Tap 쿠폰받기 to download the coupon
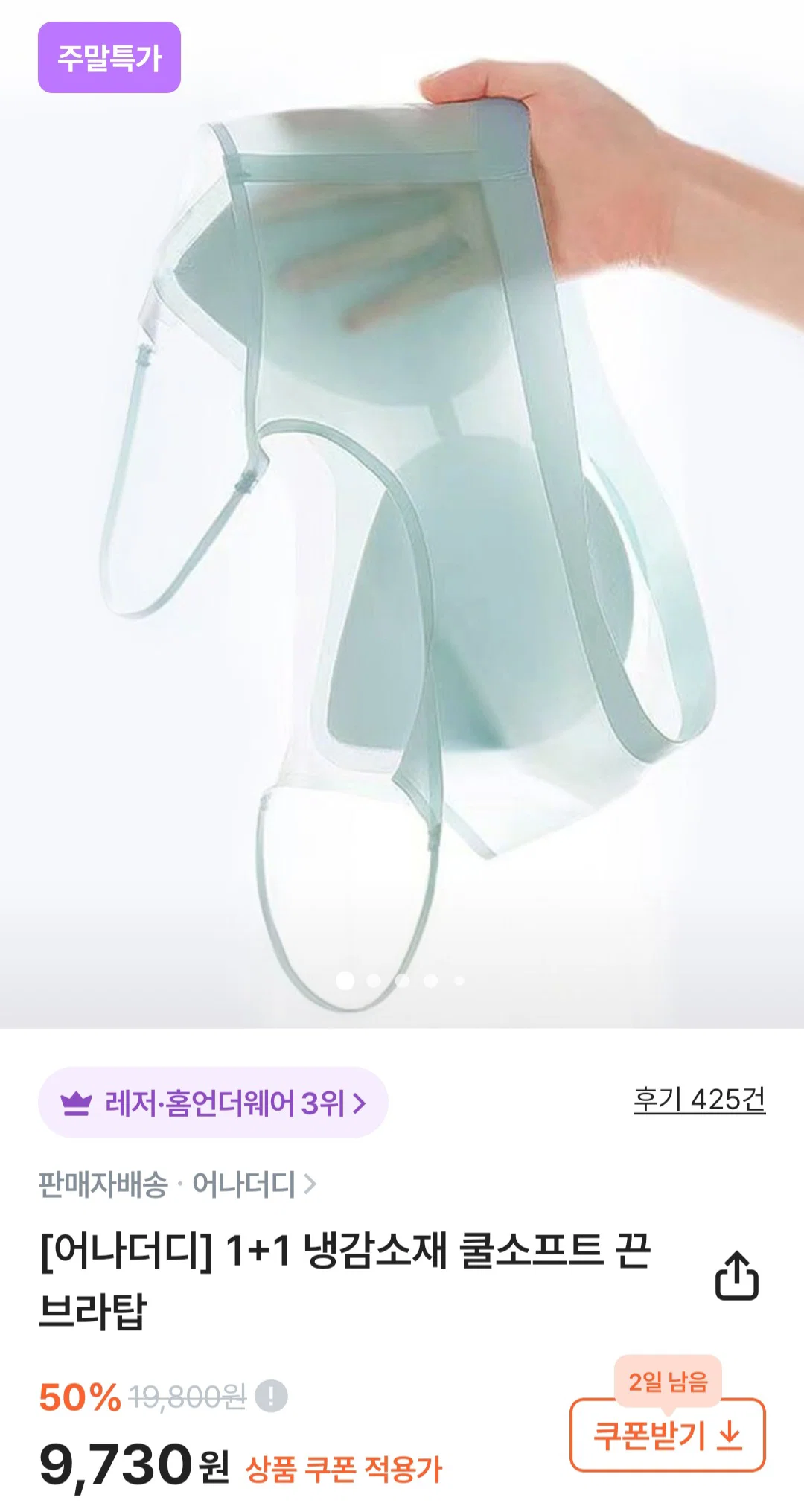The width and height of the screenshot is (804, 1512). 668,1435
